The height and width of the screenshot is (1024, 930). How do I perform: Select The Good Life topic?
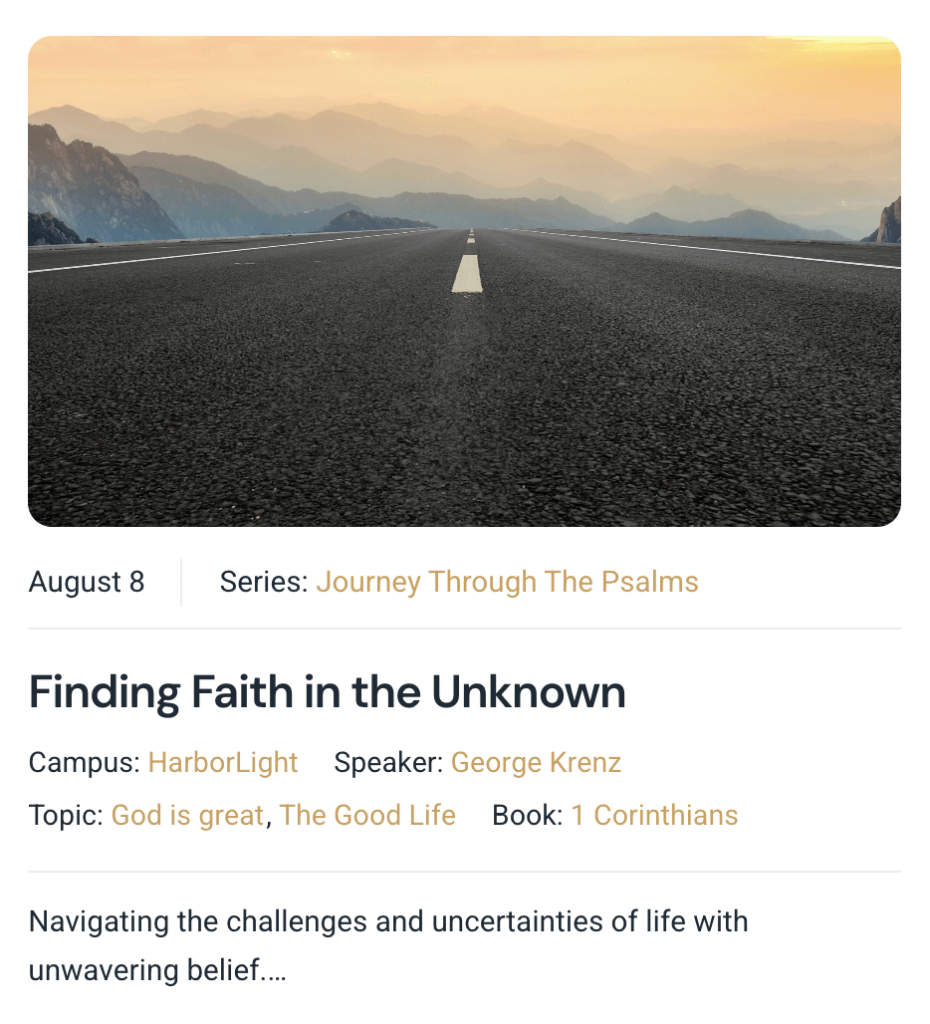tap(367, 815)
